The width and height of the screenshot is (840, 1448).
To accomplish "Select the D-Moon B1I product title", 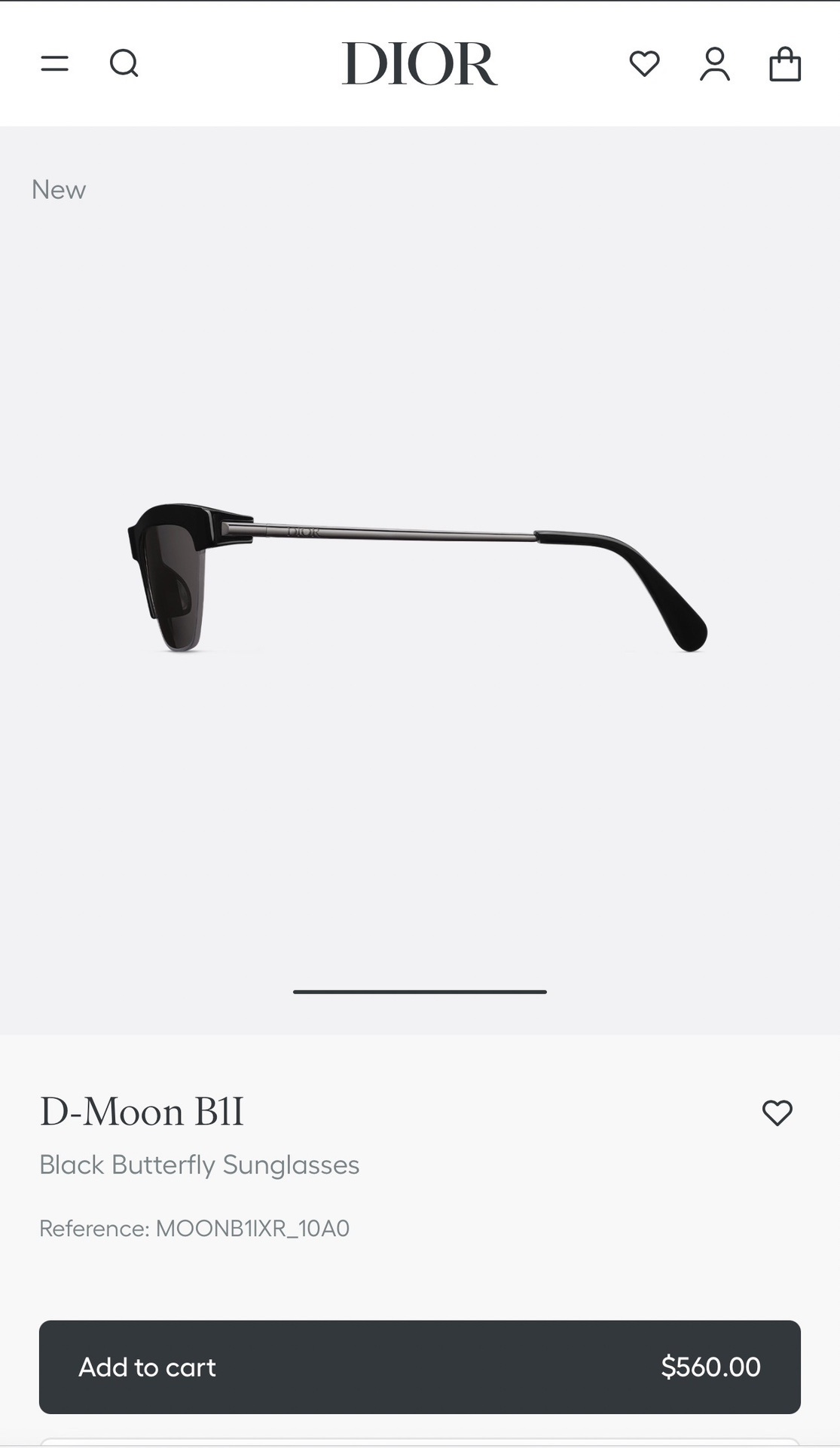I will (142, 1111).
